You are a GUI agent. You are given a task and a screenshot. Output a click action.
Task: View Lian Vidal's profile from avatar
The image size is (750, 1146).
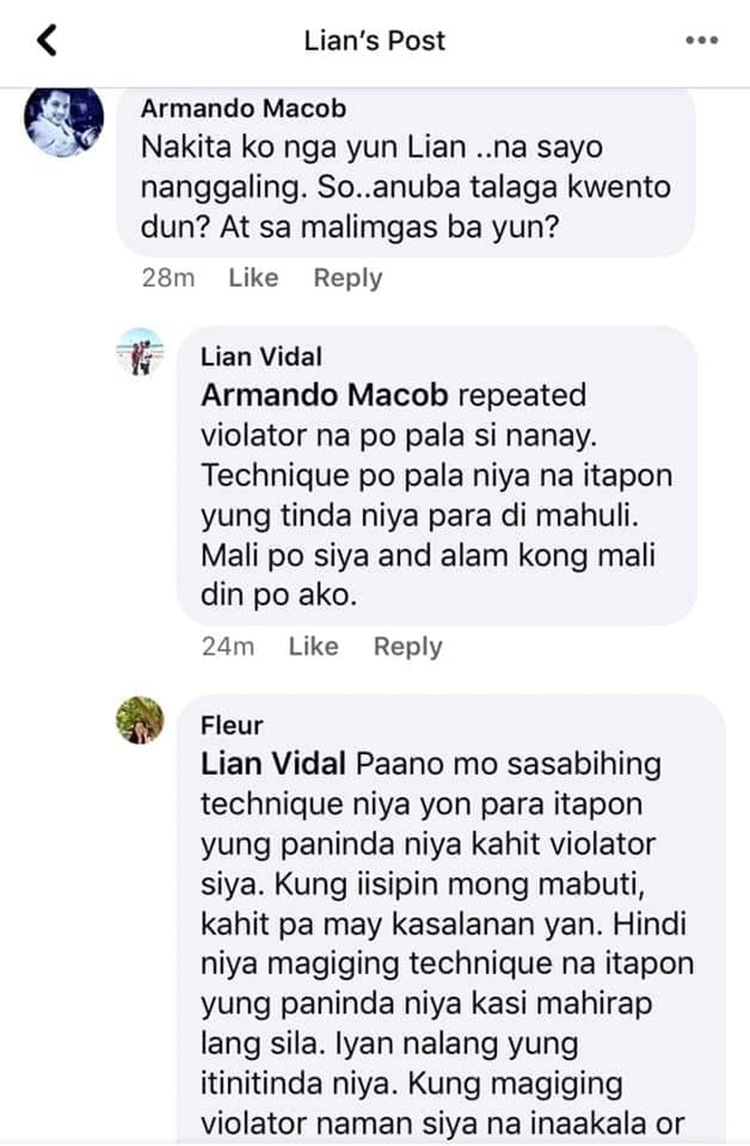[139, 352]
